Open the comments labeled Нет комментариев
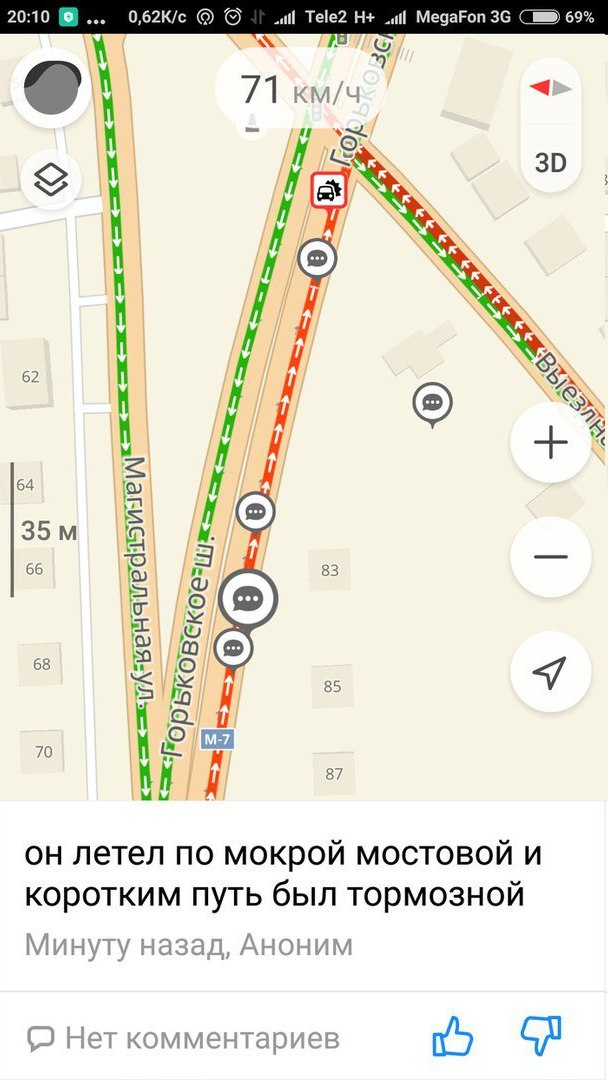The height and width of the screenshot is (1080, 608). [183, 1038]
